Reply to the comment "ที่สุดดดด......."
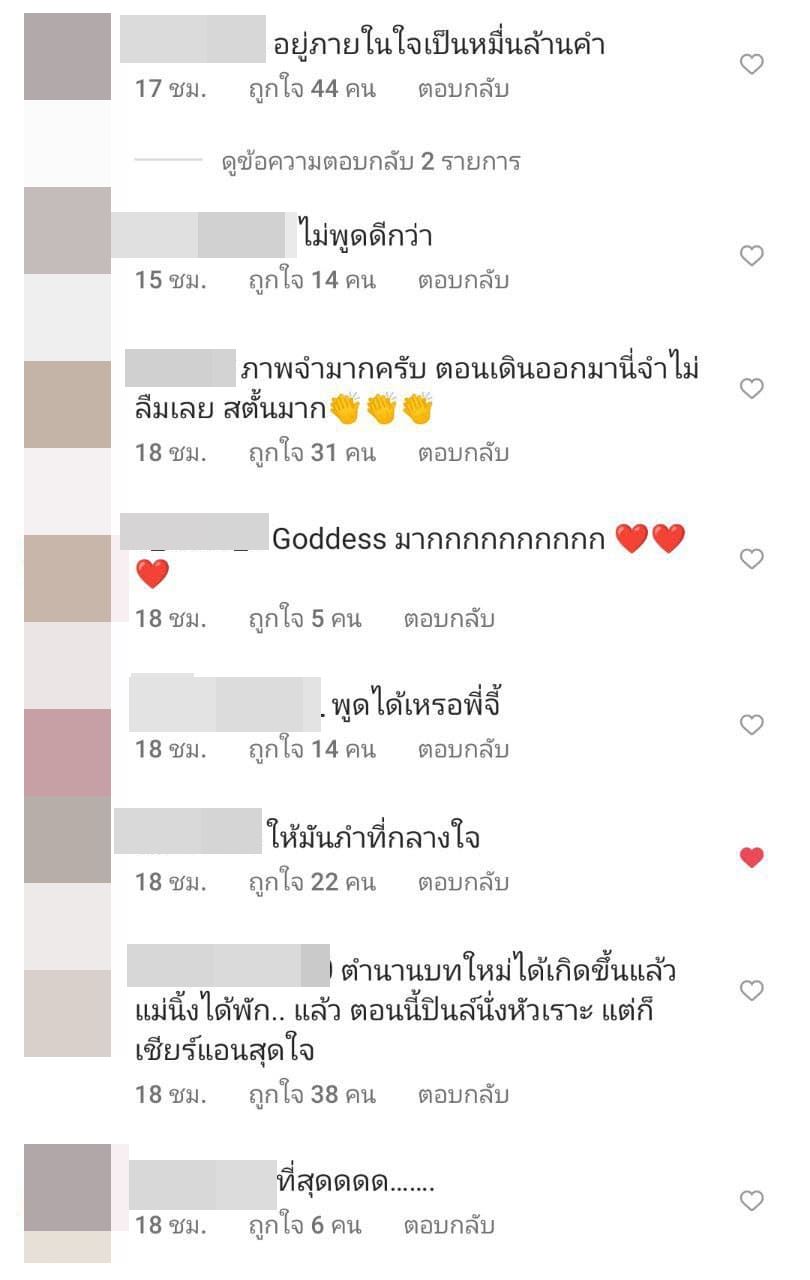The width and height of the screenshot is (810, 1280). [x=449, y=1225]
